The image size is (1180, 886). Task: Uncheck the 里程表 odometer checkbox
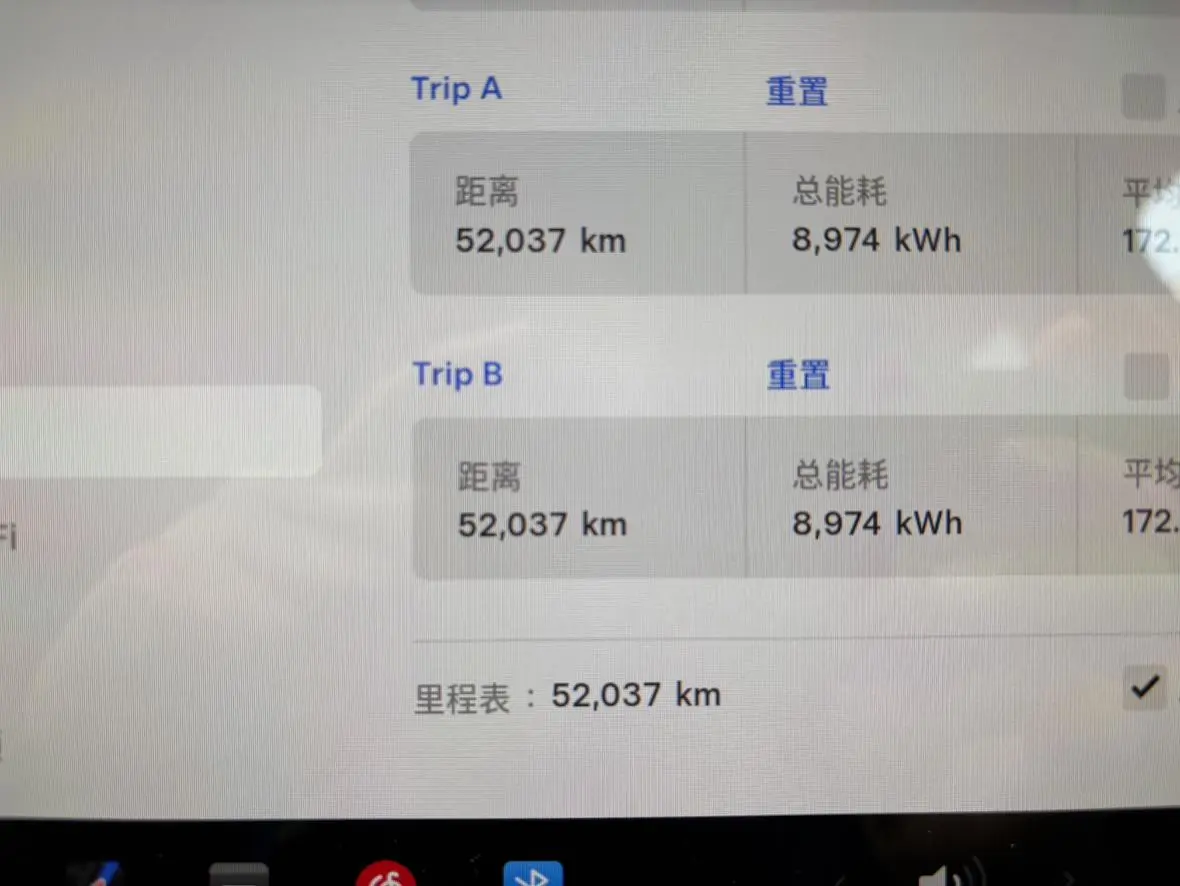pos(1145,688)
